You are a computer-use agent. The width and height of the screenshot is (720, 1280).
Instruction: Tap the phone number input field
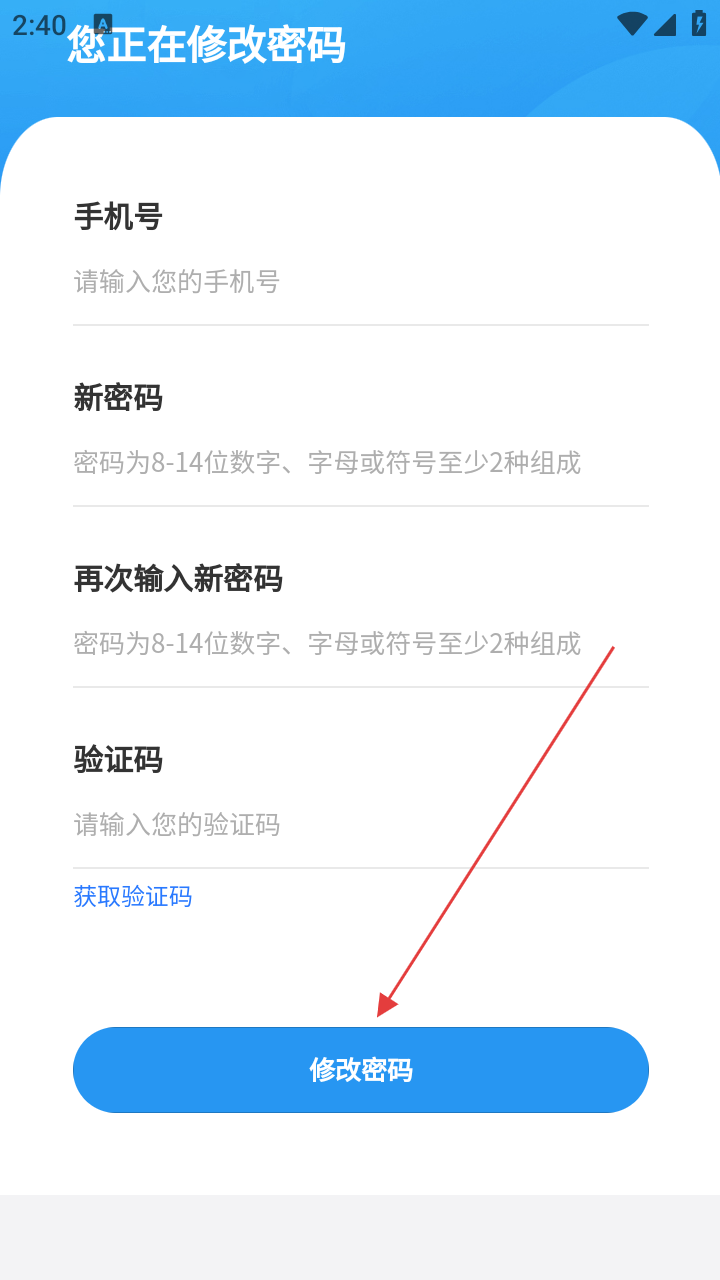pyautogui.click(x=360, y=282)
